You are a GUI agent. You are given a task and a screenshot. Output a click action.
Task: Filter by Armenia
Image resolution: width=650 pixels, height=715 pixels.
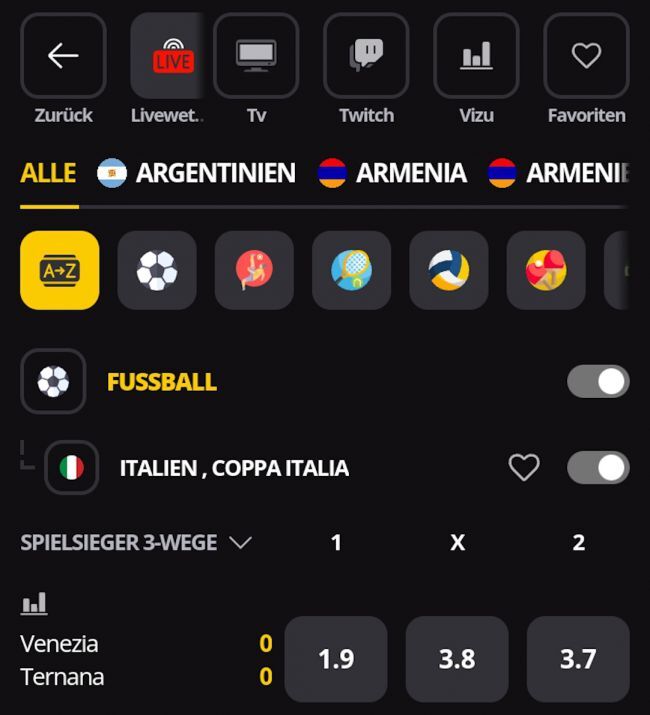click(x=392, y=173)
